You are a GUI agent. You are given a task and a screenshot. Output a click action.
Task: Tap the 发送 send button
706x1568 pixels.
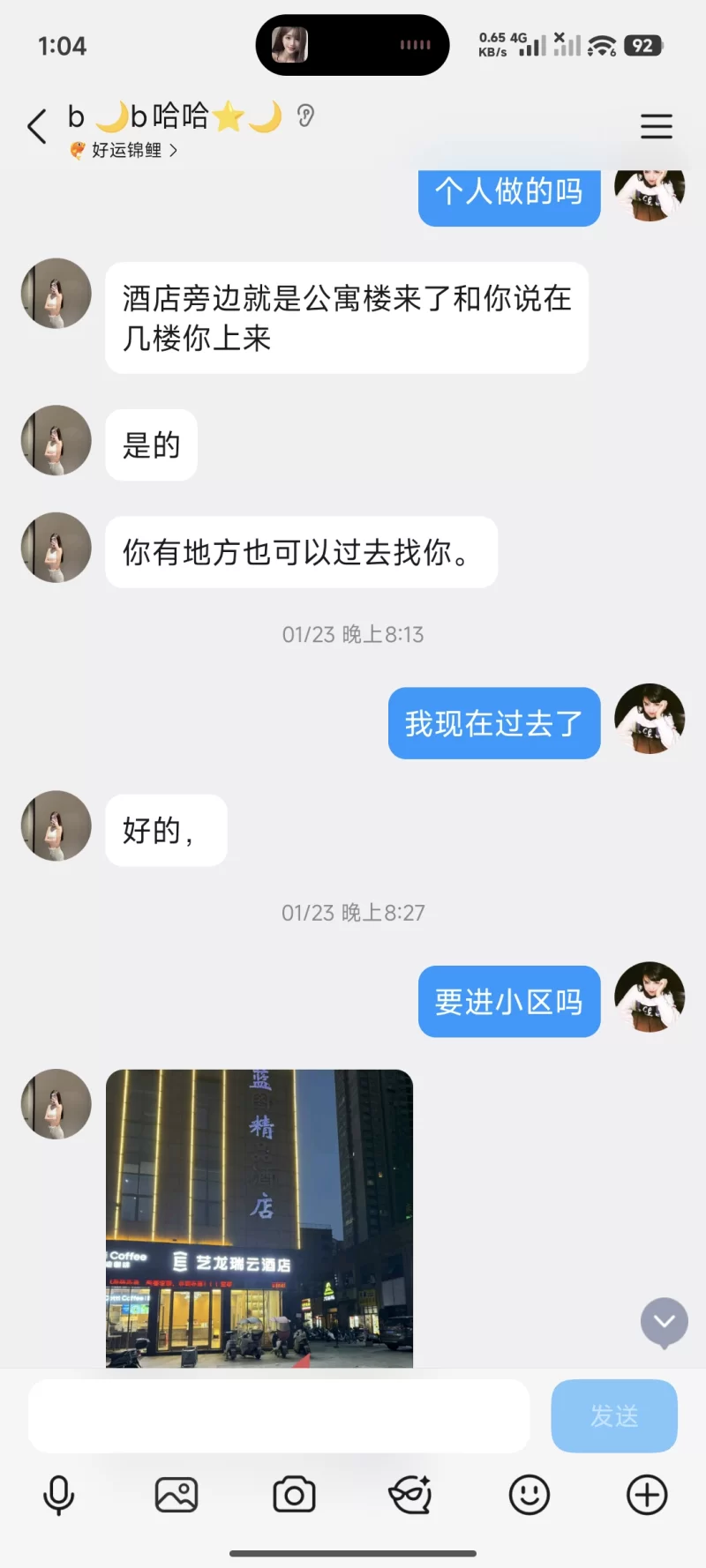pyautogui.click(x=614, y=1415)
